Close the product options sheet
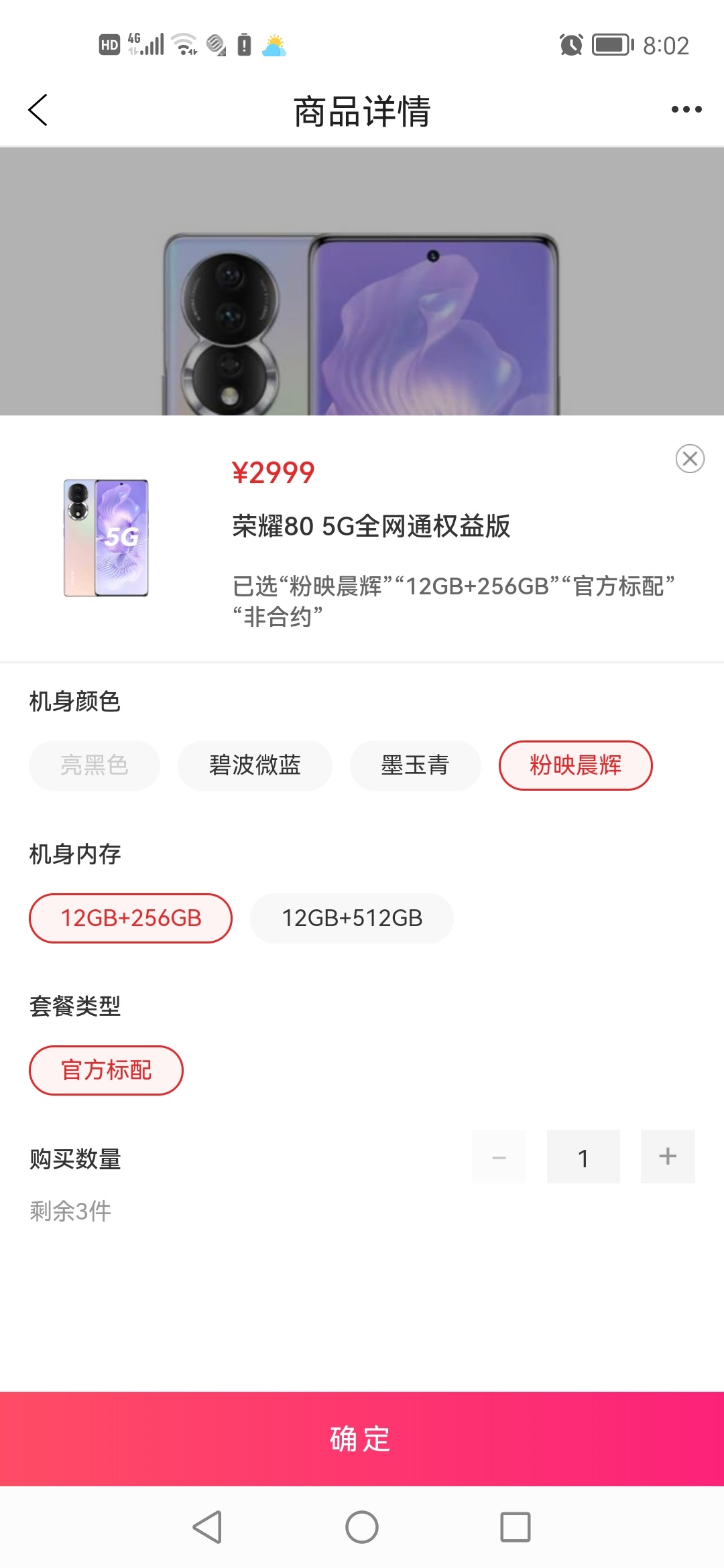Screen dimensions: 724x1568 tap(689, 459)
